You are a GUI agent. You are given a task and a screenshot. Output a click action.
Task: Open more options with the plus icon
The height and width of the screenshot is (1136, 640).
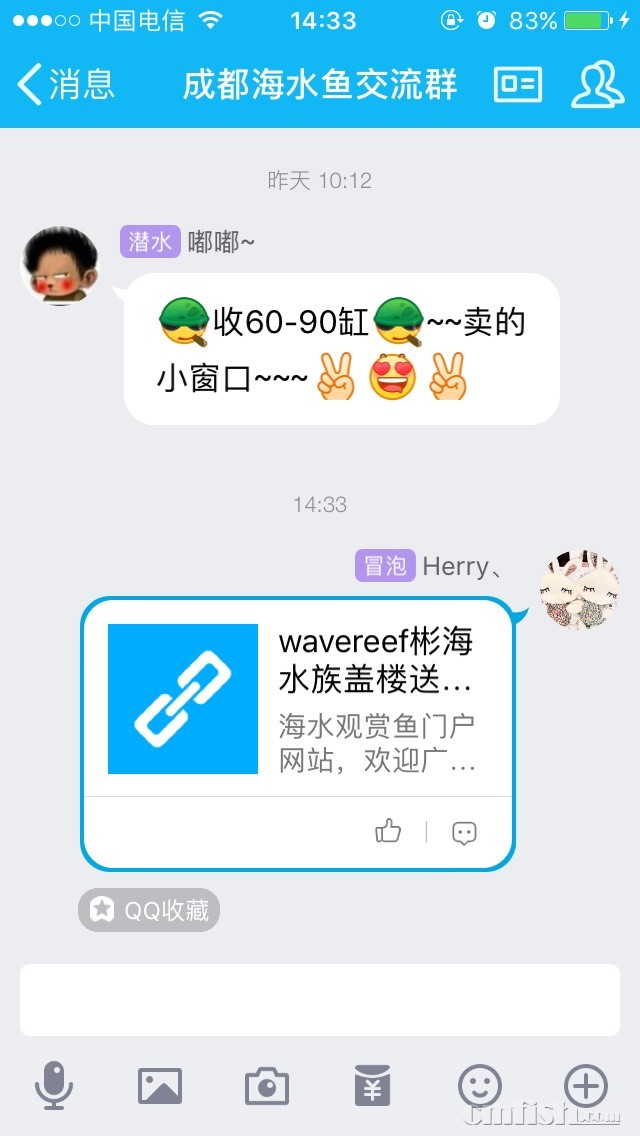[585, 1085]
